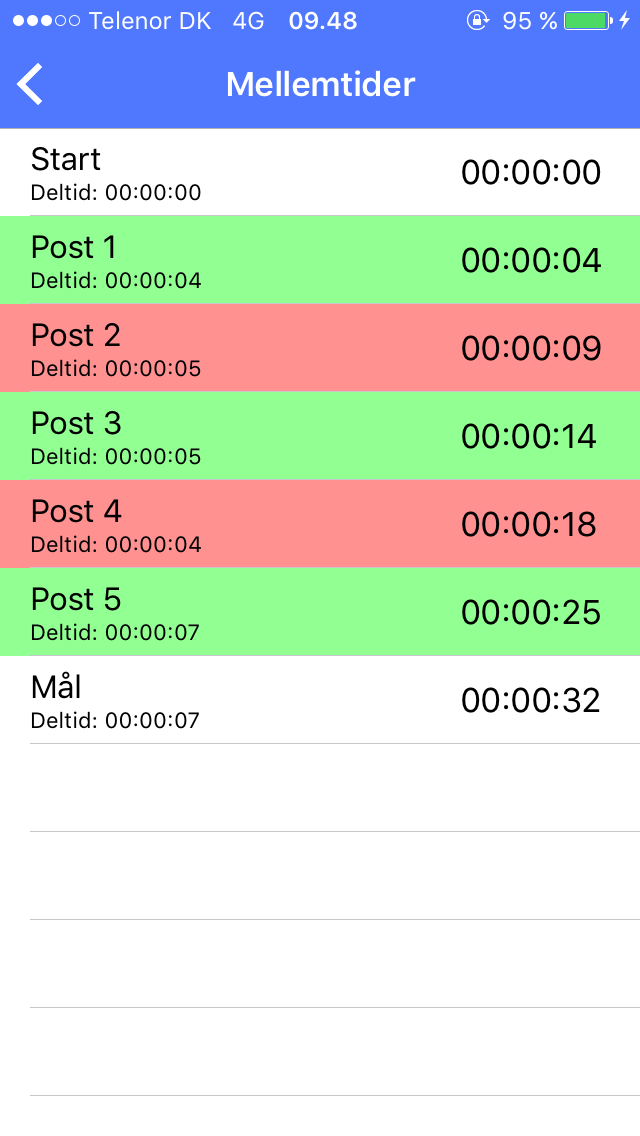Tap the Post 5 split row
Image resolution: width=640 pixels, height=1136 pixels.
[320, 612]
